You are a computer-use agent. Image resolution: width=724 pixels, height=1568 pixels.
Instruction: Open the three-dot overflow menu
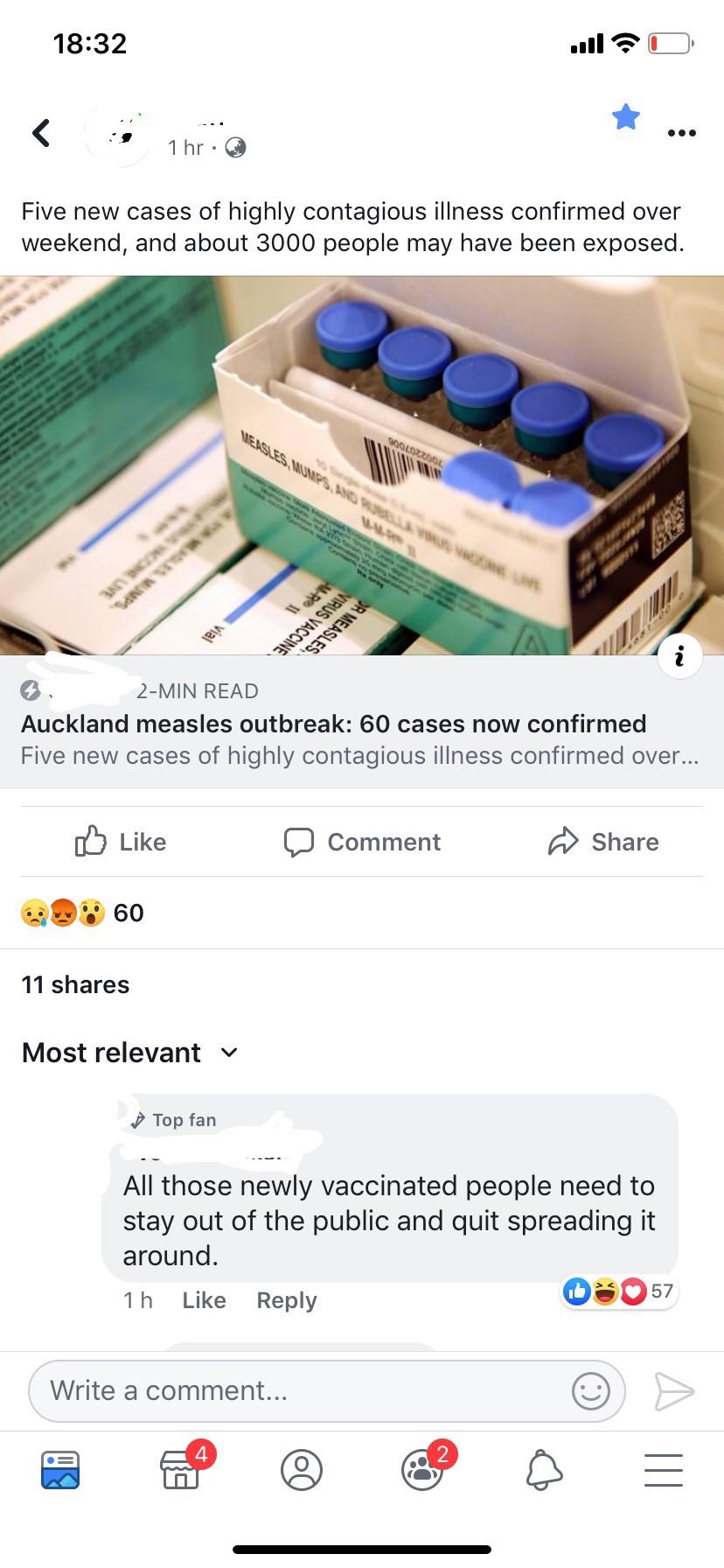681,133
